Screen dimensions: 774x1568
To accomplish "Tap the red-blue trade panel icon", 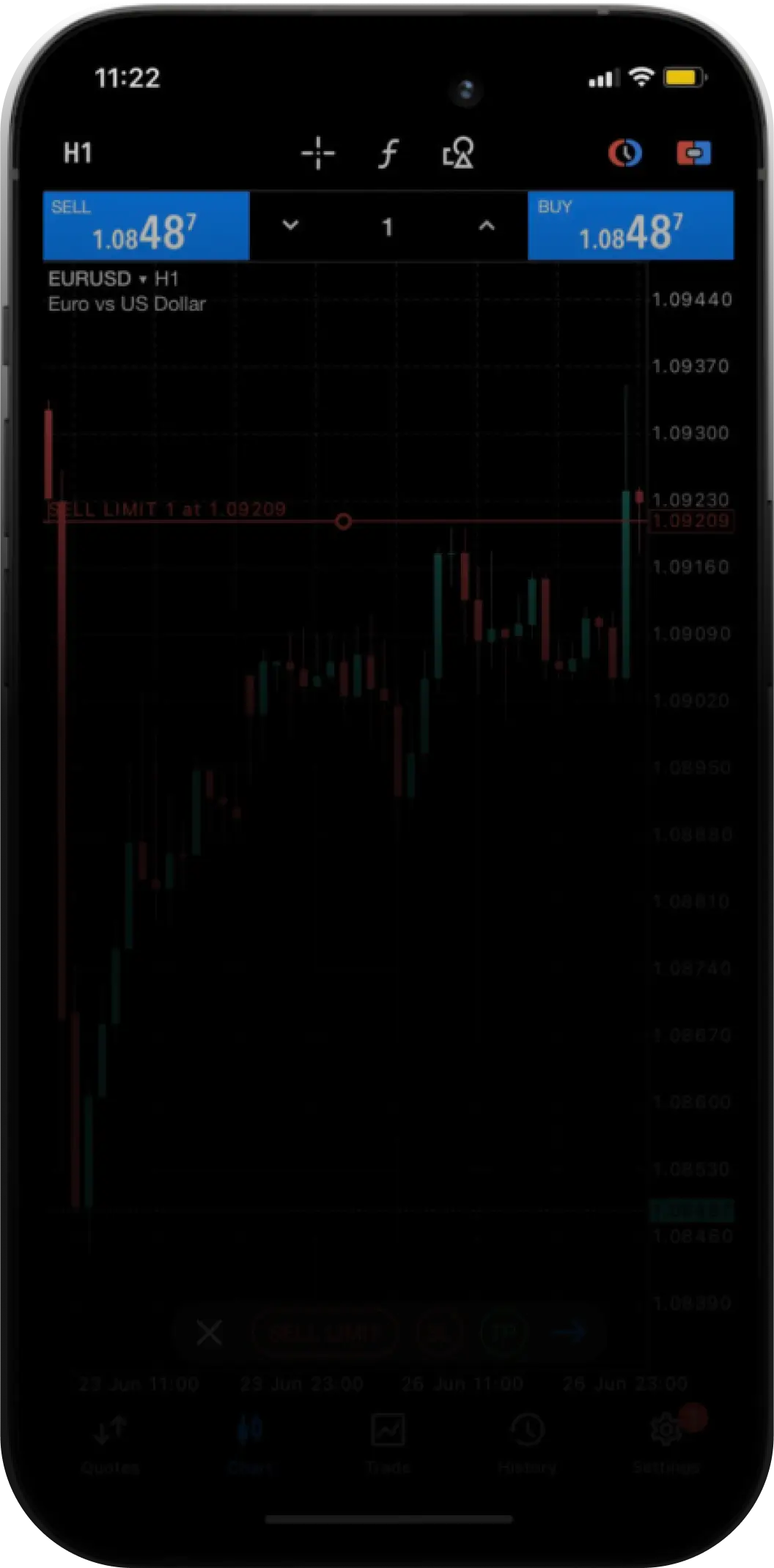I will click(x=624, y=153).
